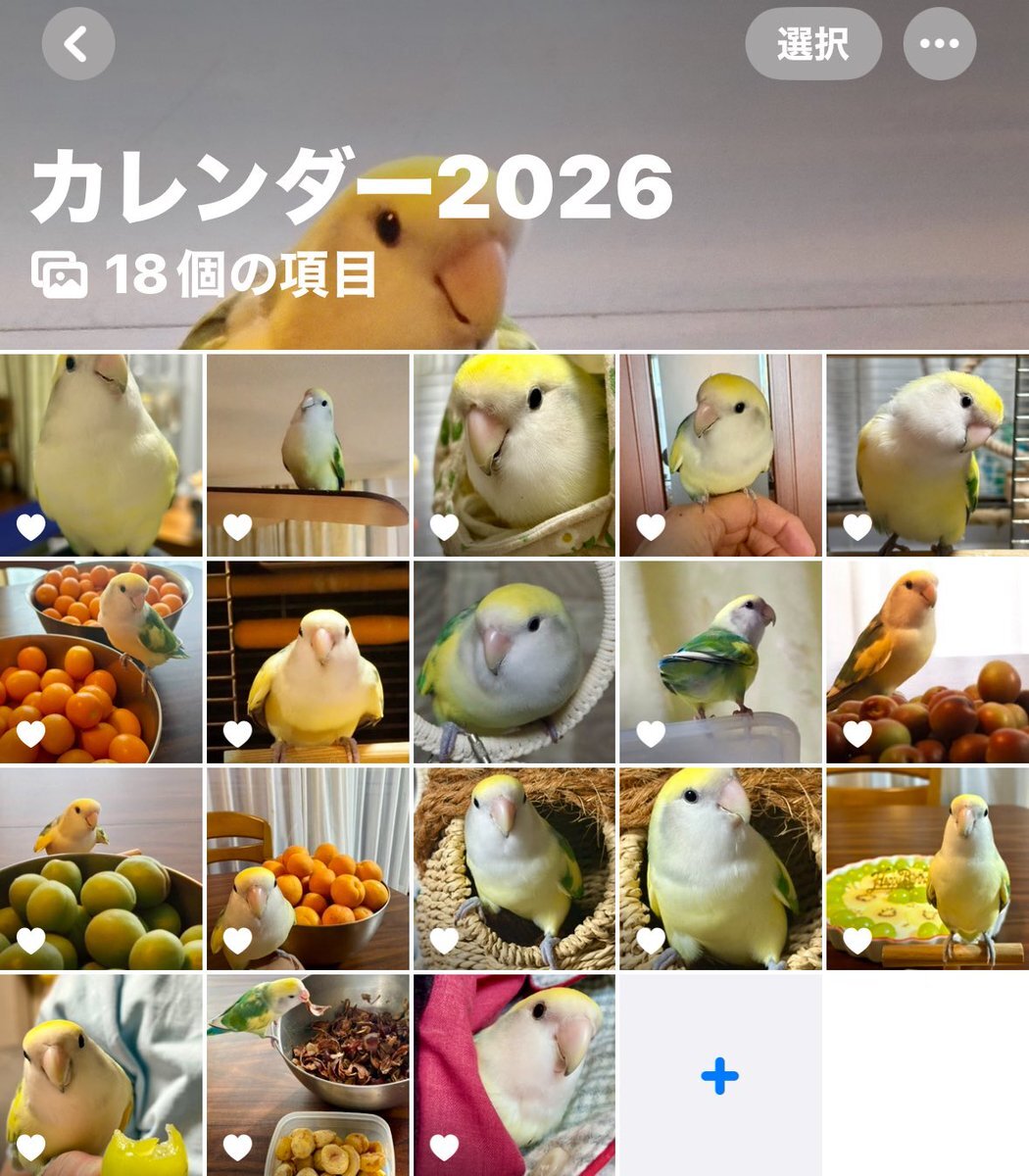The height and width of the screenshot is (1176, 1029).
Task: View photo of bird on wooden table edge
Action: coord(307,455)
